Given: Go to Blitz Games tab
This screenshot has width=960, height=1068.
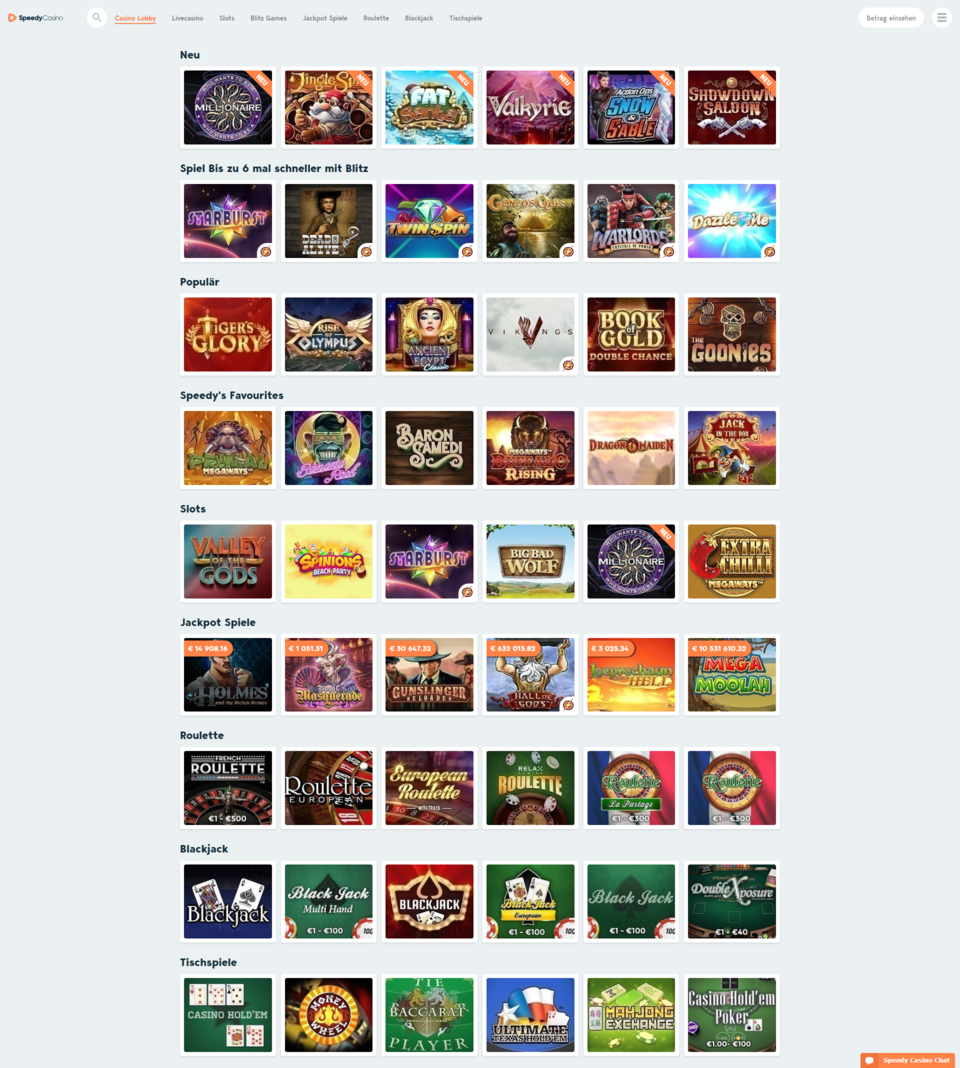Looking at the screenshot, I should (x=268, y=18).
